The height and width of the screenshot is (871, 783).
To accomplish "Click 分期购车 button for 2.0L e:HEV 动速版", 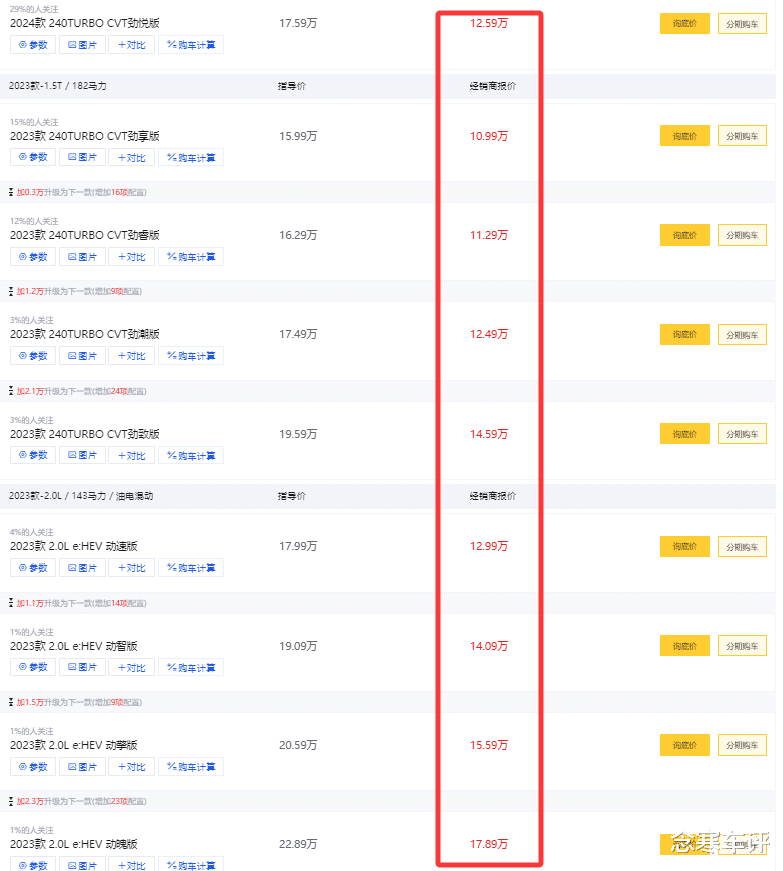I will click(x=742, y=546).
